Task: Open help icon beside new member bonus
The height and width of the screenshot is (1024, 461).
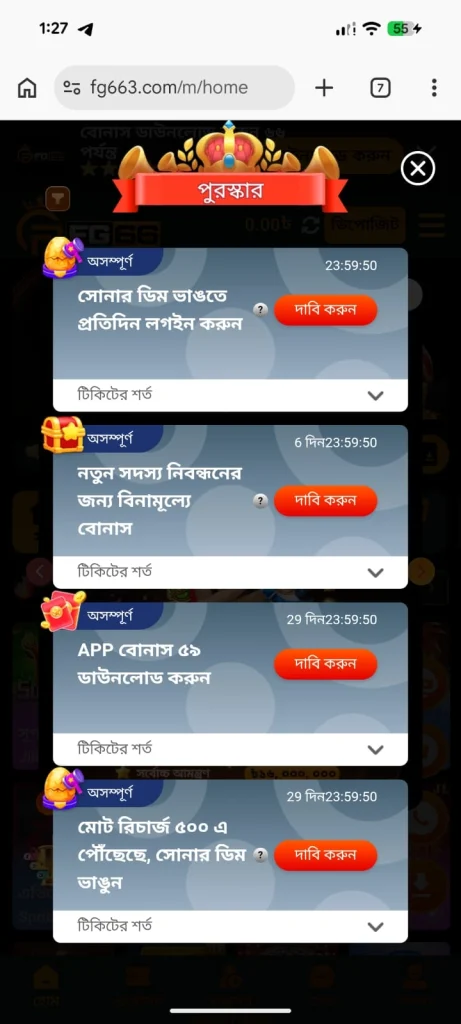Action: [x=261, y=500]
